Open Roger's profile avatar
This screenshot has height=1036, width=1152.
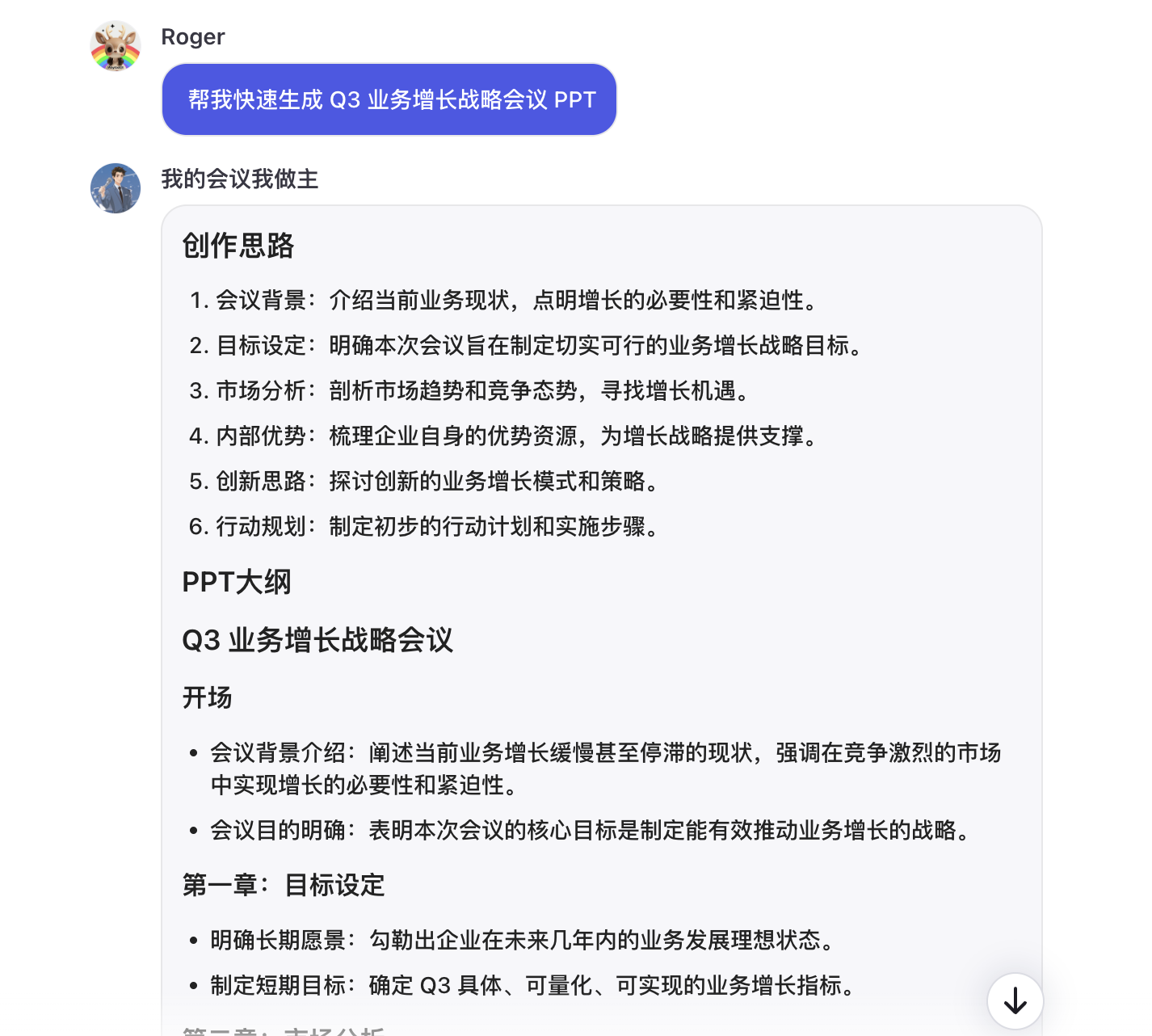pyautogui.click(x=116, y=47)
